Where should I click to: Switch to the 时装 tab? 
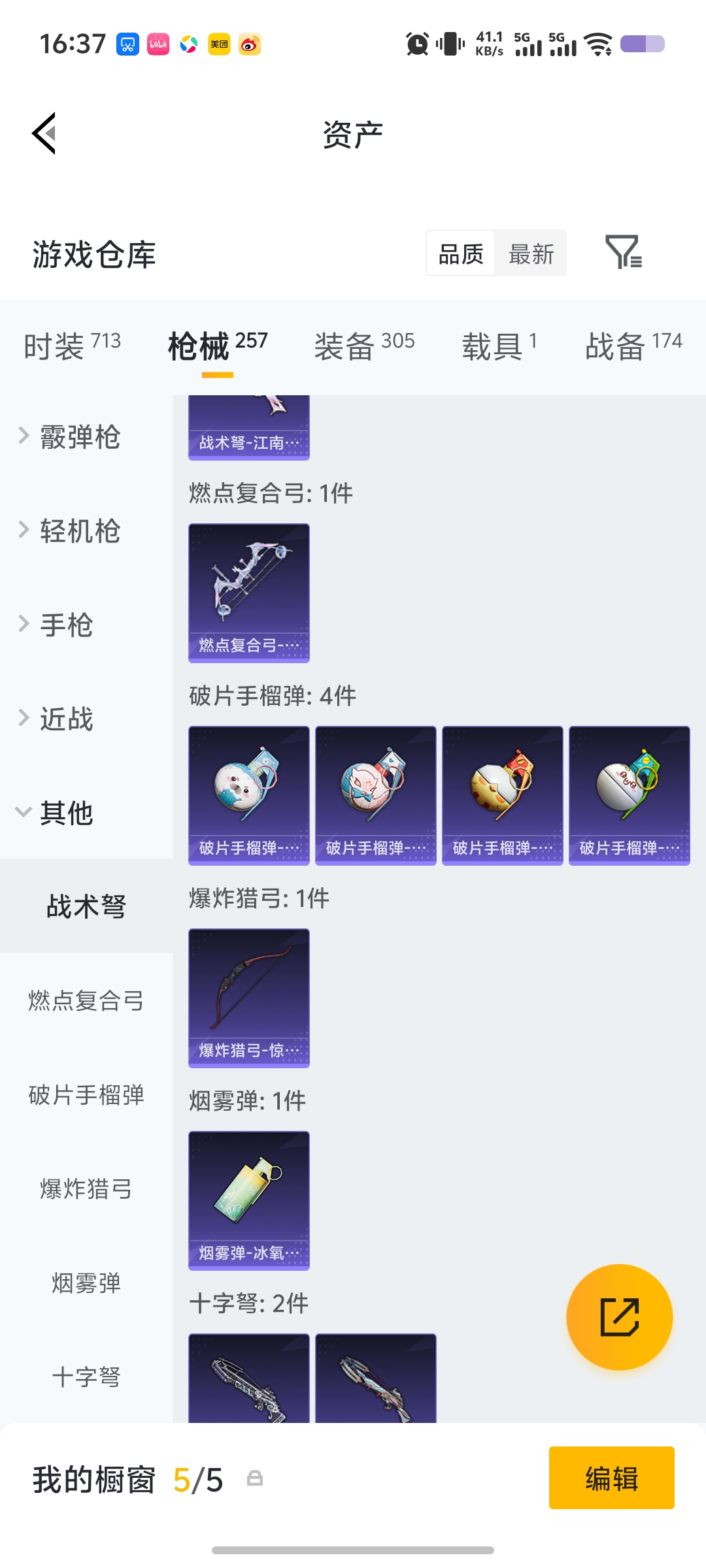72,346
